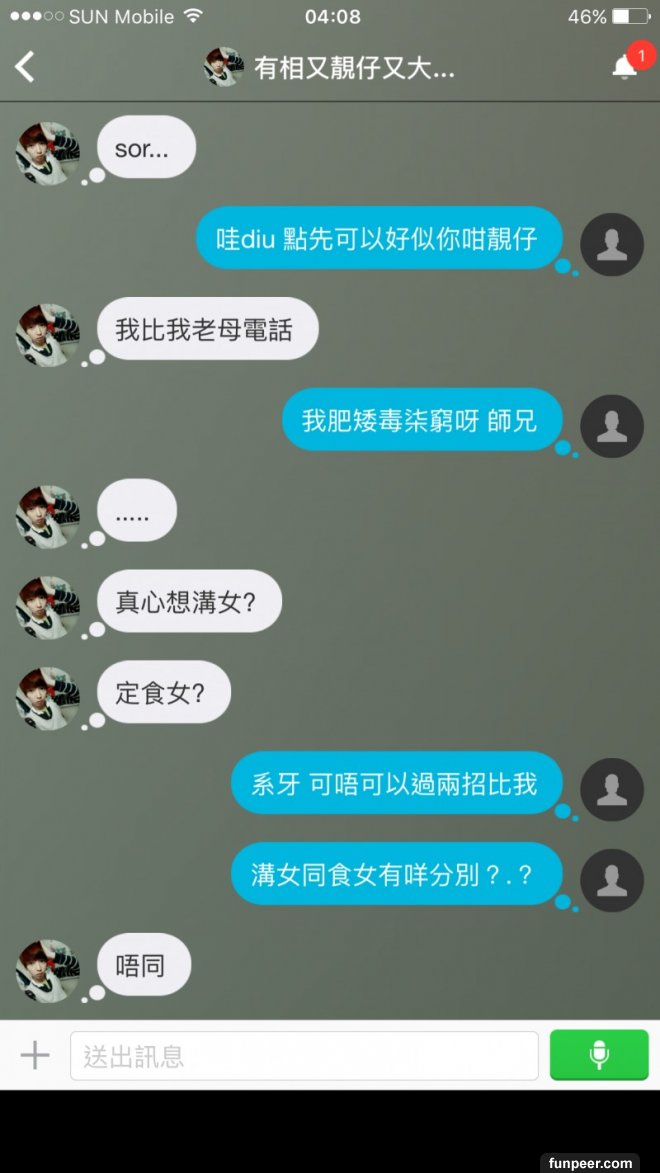Open sender's avatar beside the "sor..." message

47,153
